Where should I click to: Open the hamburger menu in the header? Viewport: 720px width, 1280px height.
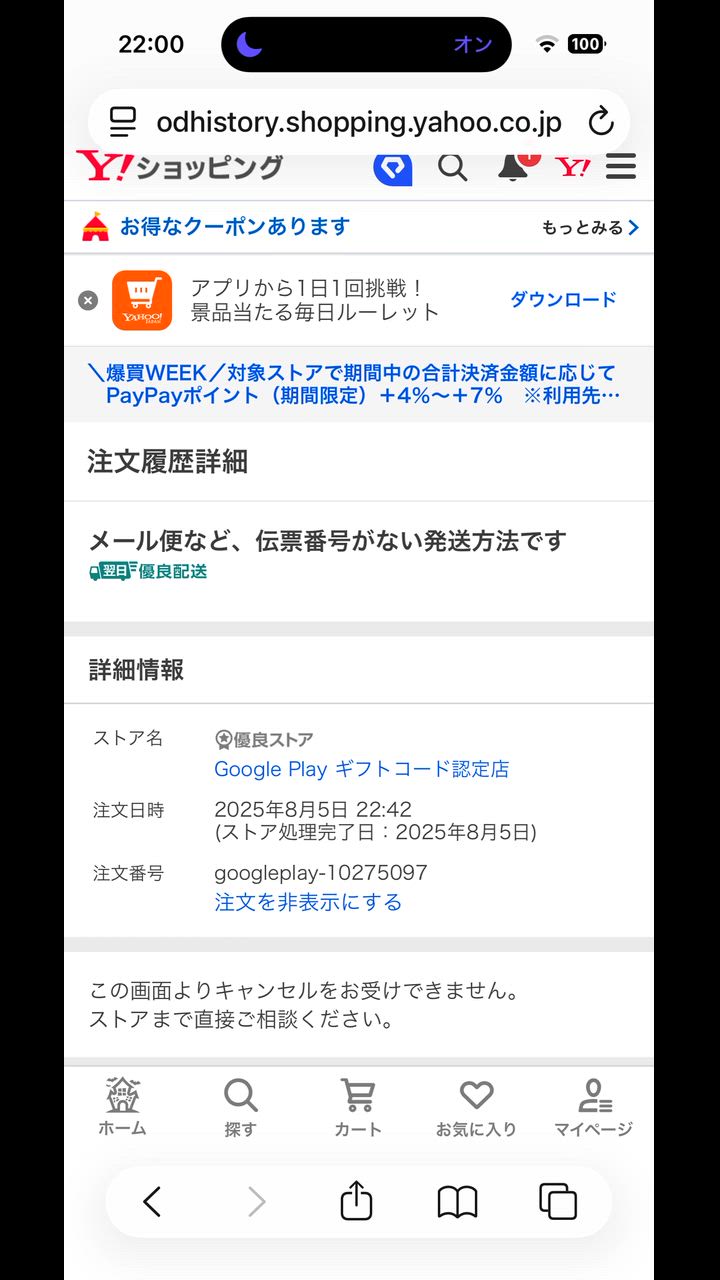pyautogui.click(x=620, y=167)
